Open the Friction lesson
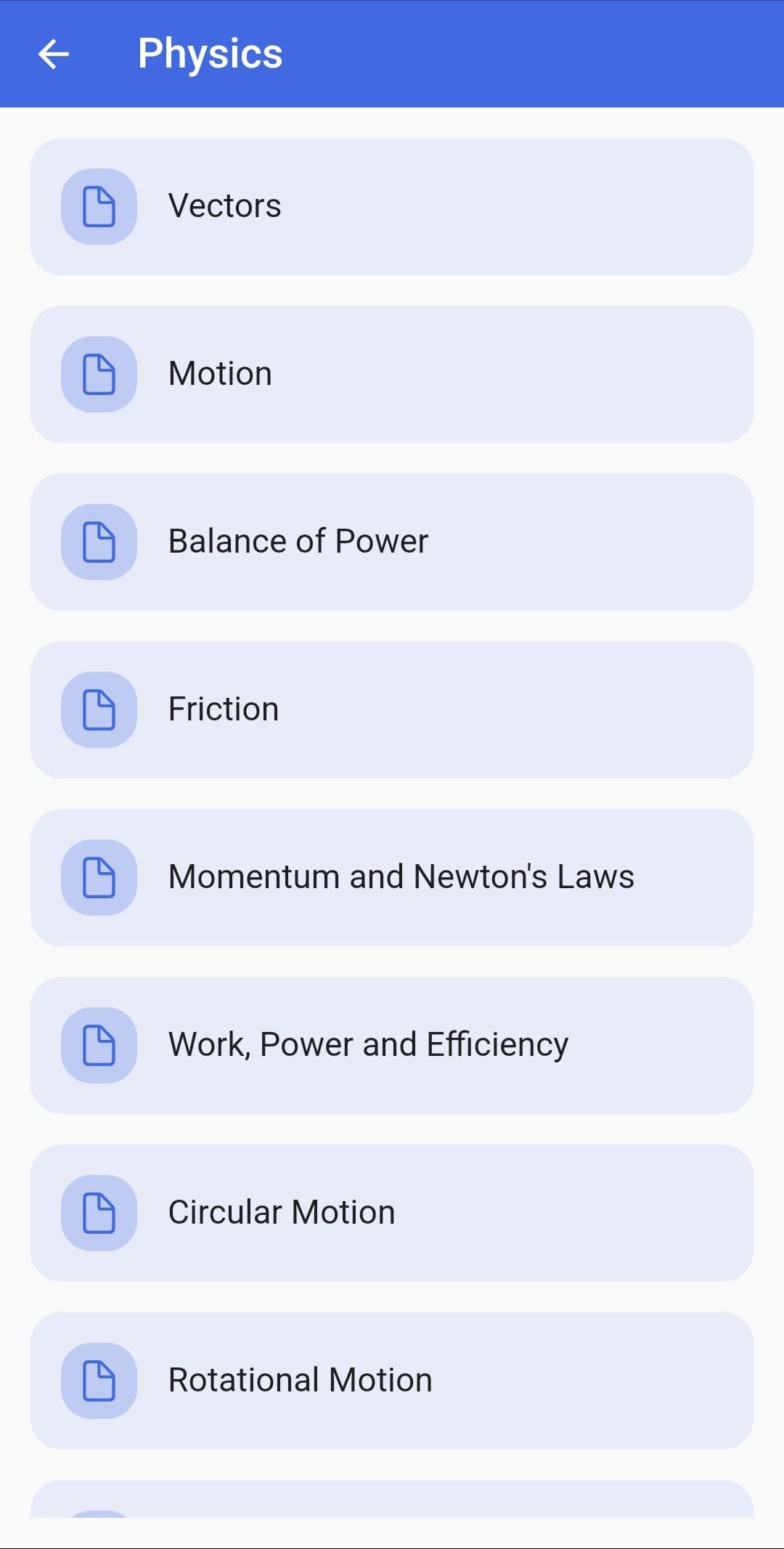 (392, 710)
